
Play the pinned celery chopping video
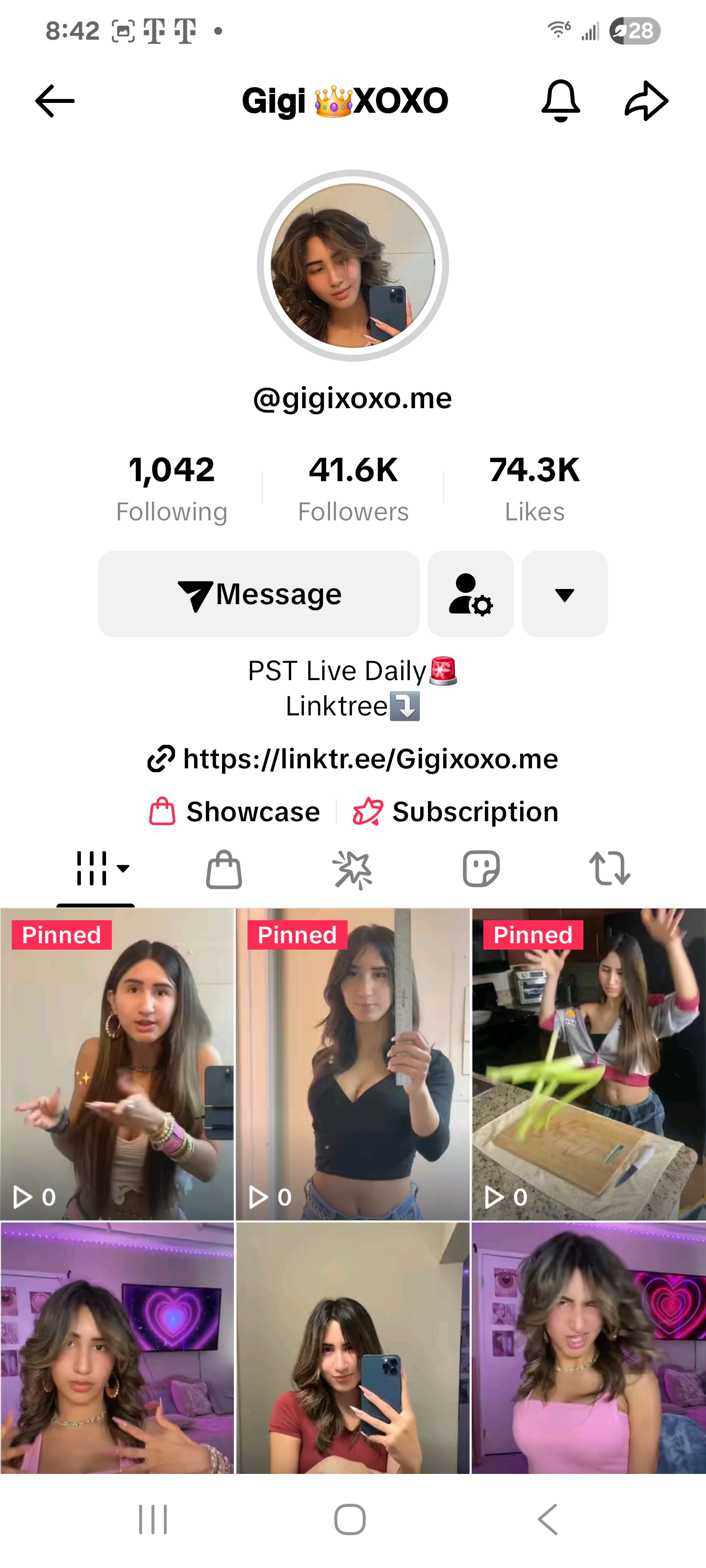pyautogui.click(x=588, y=1064)
